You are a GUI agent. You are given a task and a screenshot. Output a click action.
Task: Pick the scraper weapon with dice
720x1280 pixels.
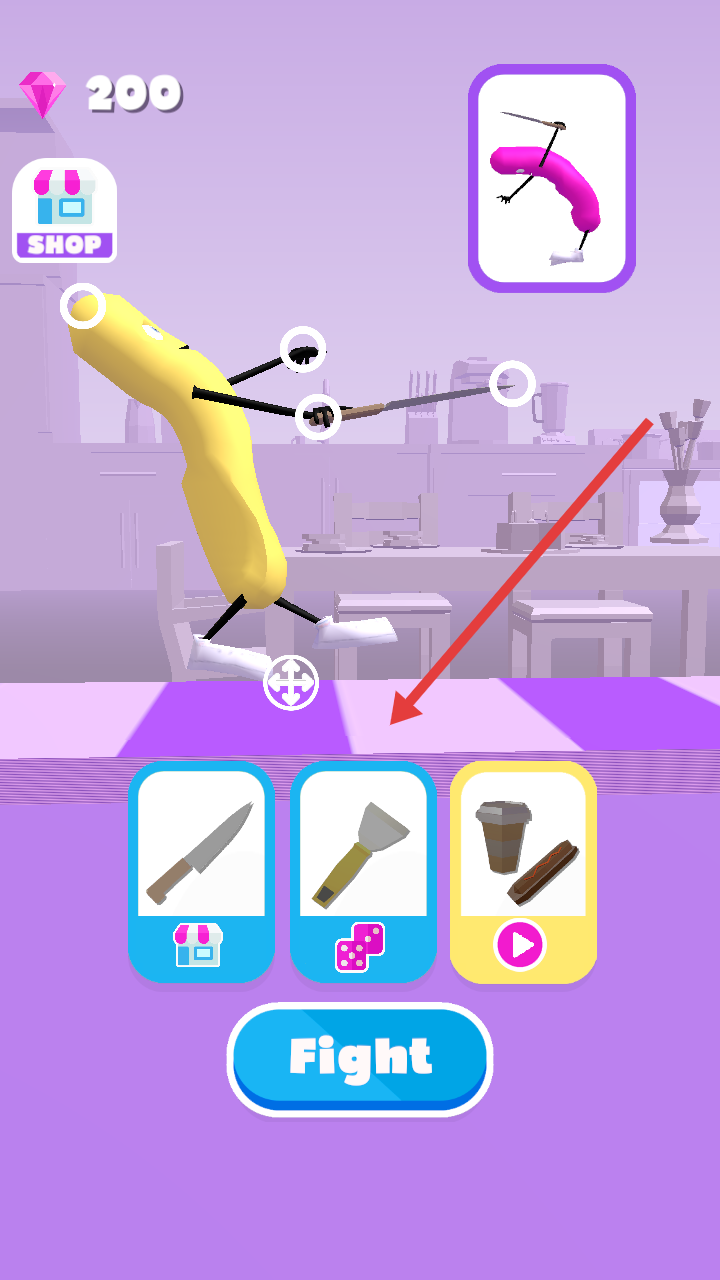pos(362,870)
